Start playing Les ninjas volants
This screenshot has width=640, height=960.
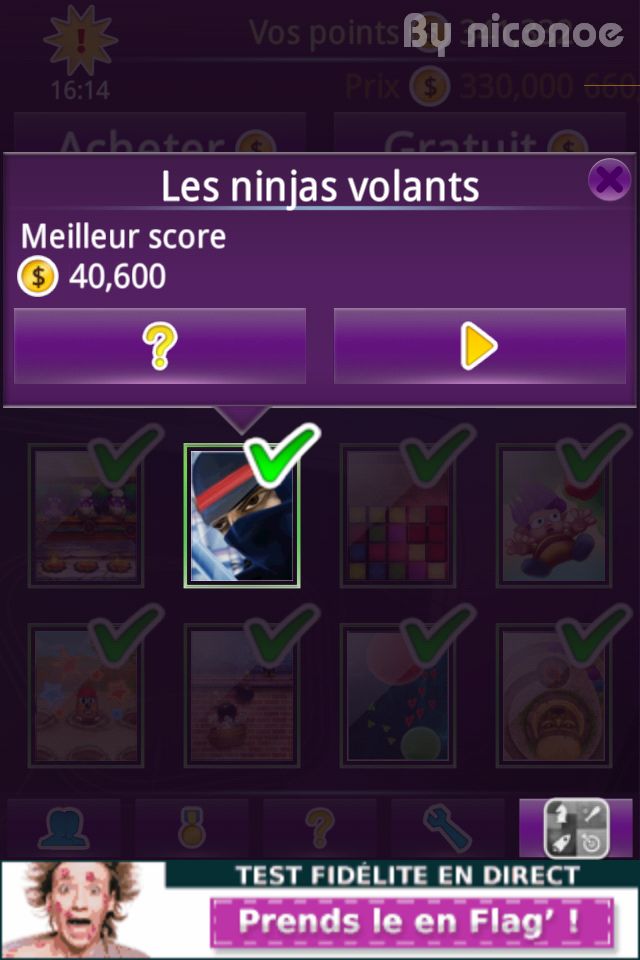point(479,347)
